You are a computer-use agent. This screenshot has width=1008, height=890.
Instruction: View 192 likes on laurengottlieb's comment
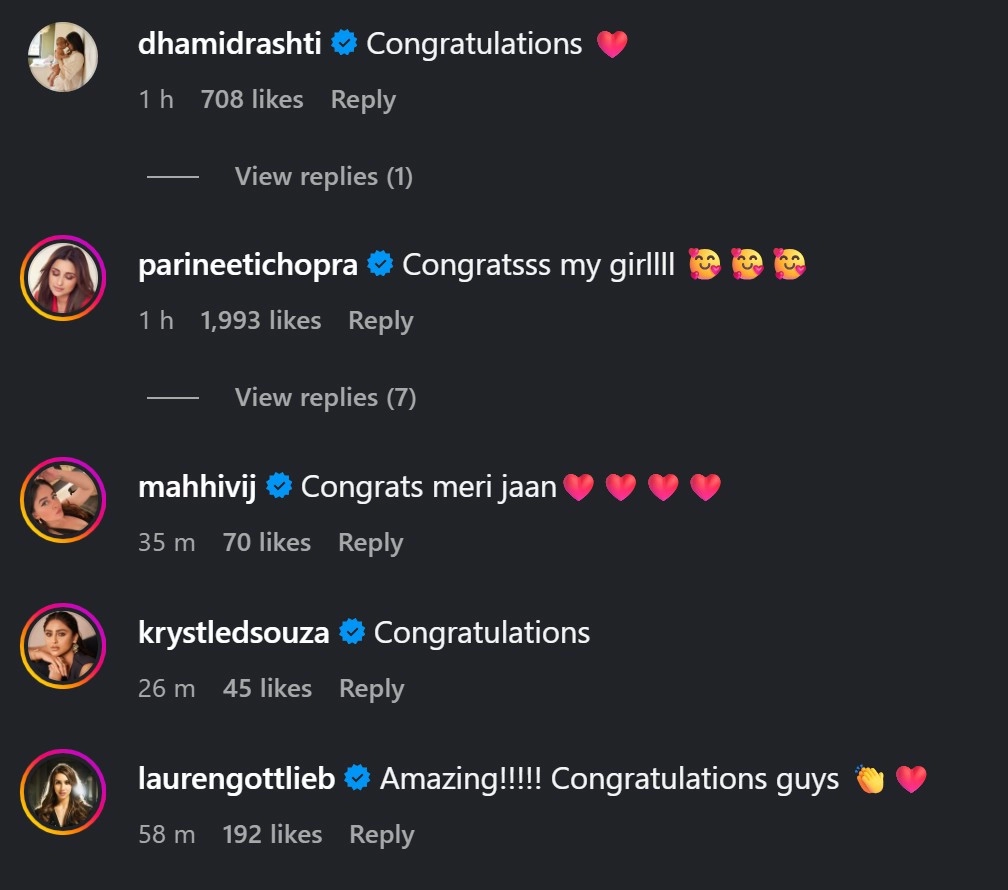point(272,835)
